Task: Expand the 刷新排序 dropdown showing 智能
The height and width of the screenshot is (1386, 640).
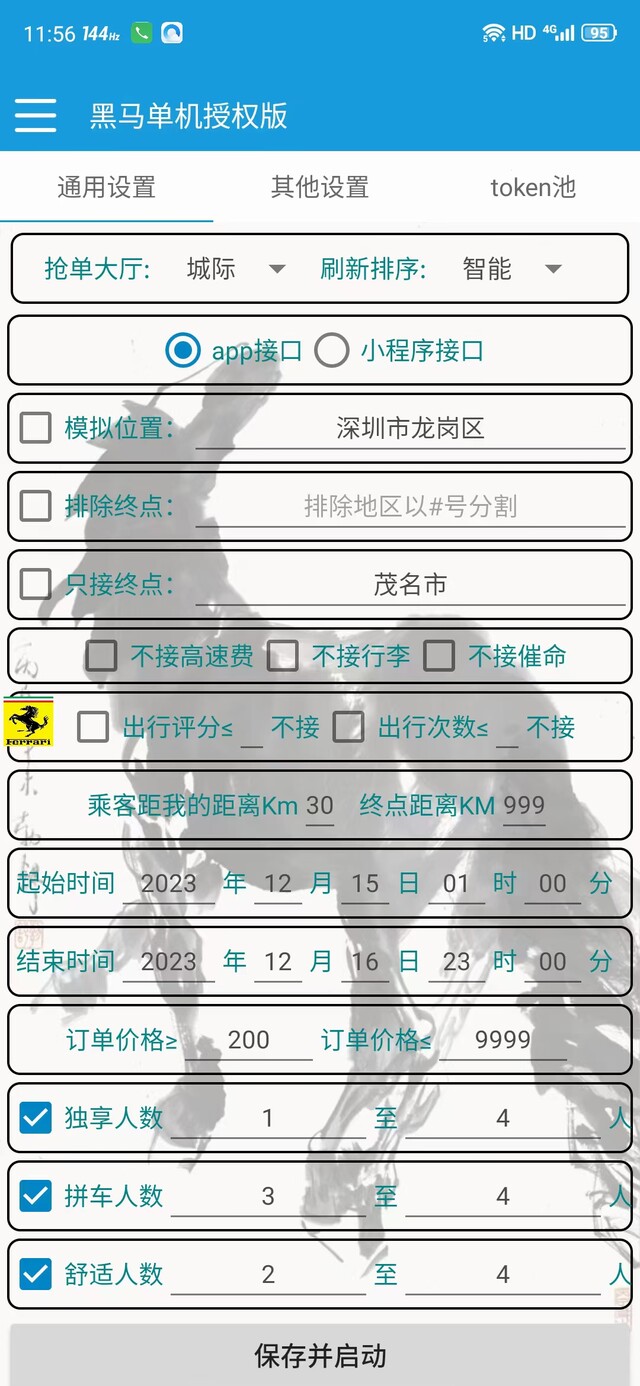Action: tap(512, 268)
